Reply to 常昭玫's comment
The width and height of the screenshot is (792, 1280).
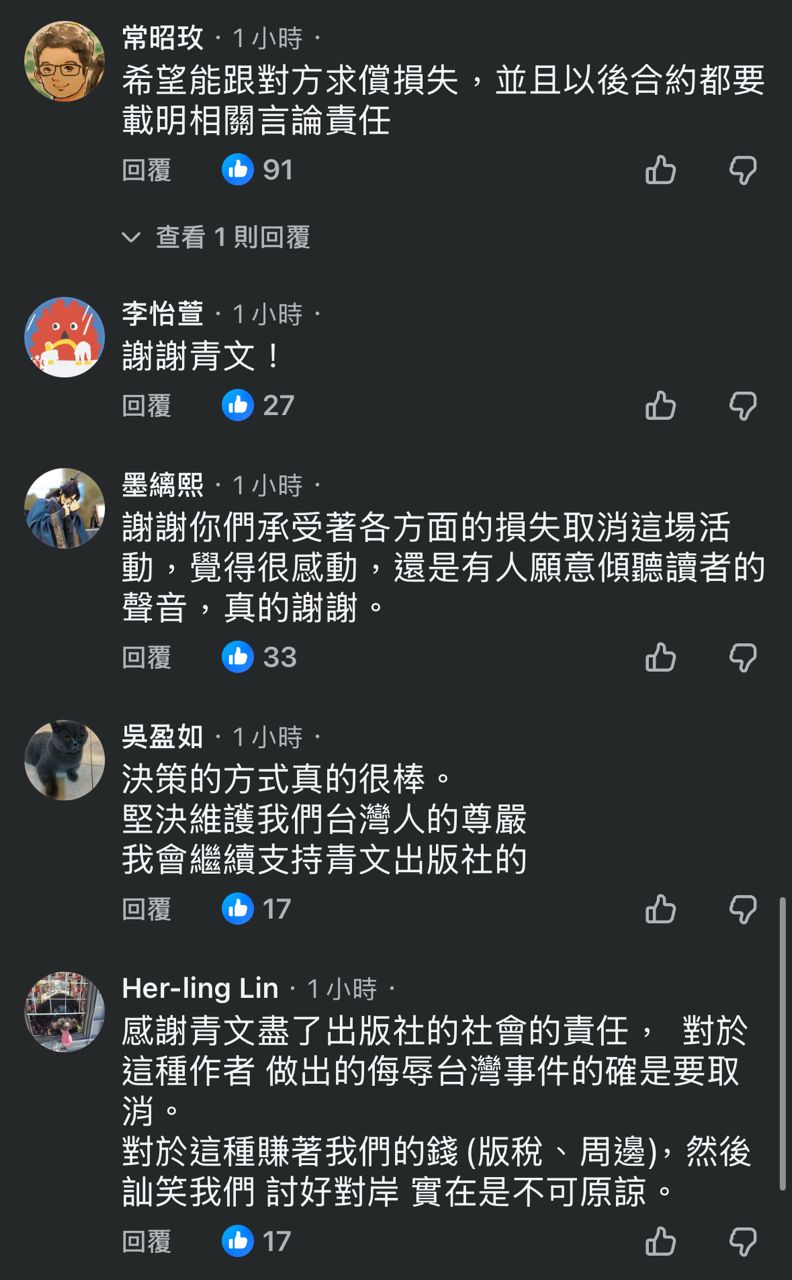(x=147, y=170)
